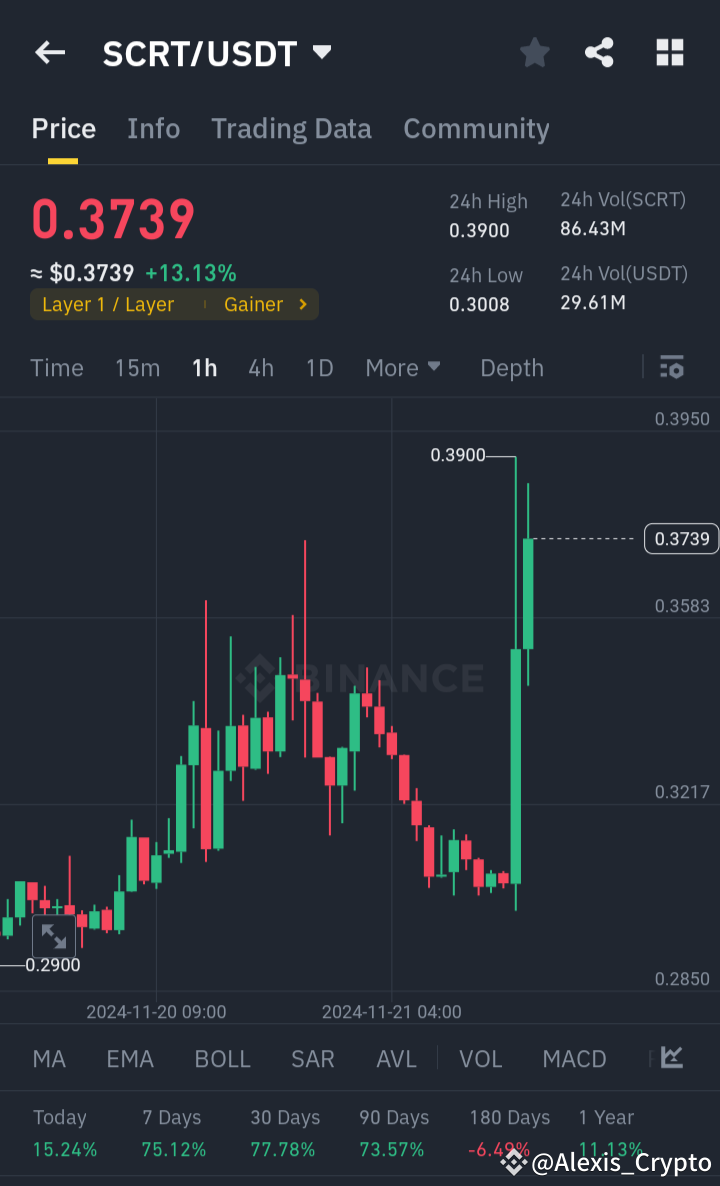Select the 15m candlestick interval
720x1186 pixels.
[137, 368]
